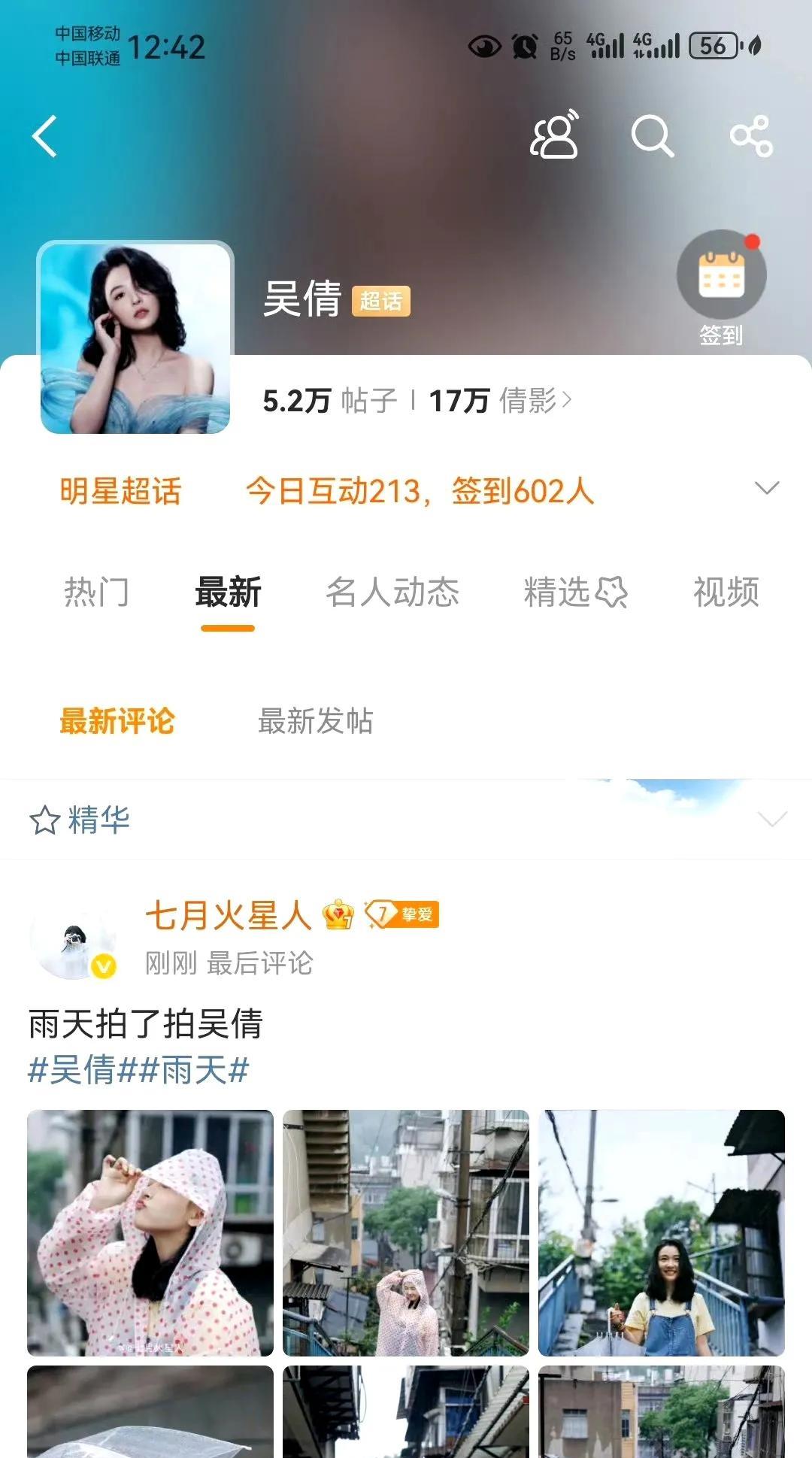Open the photo of girl in denim overalls
812x1458 pixels.
click(x=662, y=1232)
